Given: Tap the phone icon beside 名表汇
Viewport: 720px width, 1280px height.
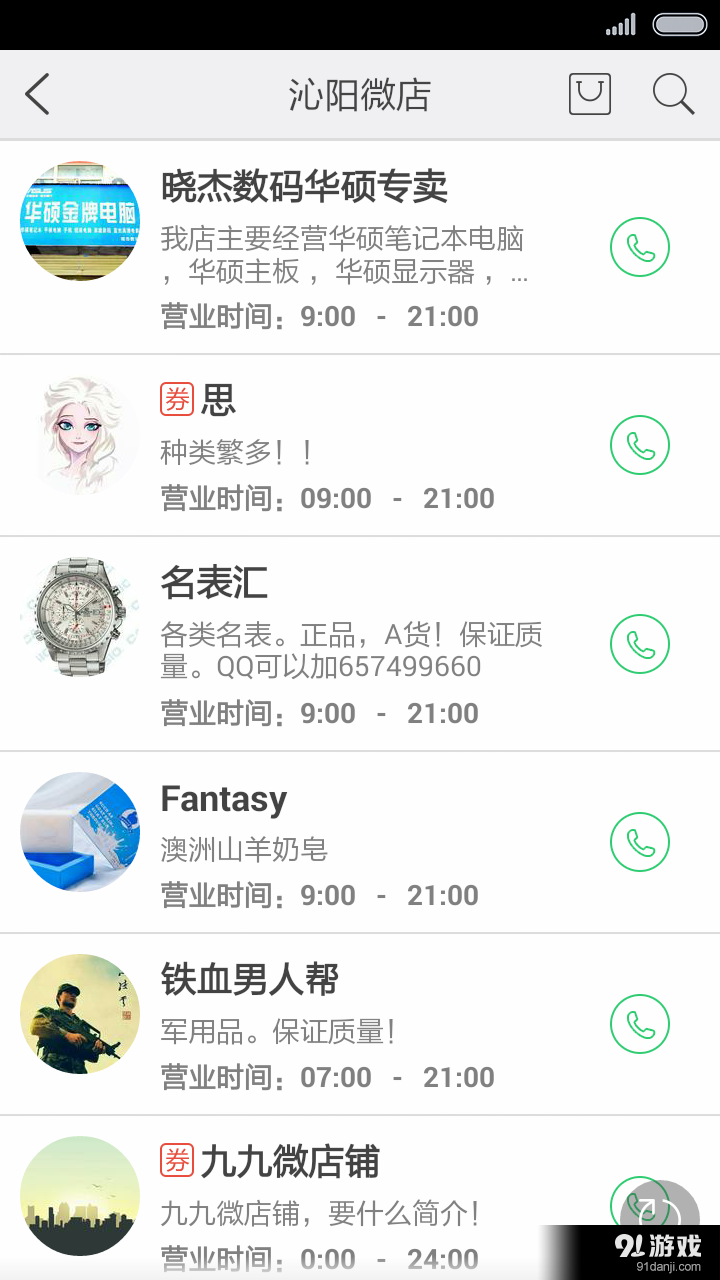Looking at the screenshot, I should point(639,644).
